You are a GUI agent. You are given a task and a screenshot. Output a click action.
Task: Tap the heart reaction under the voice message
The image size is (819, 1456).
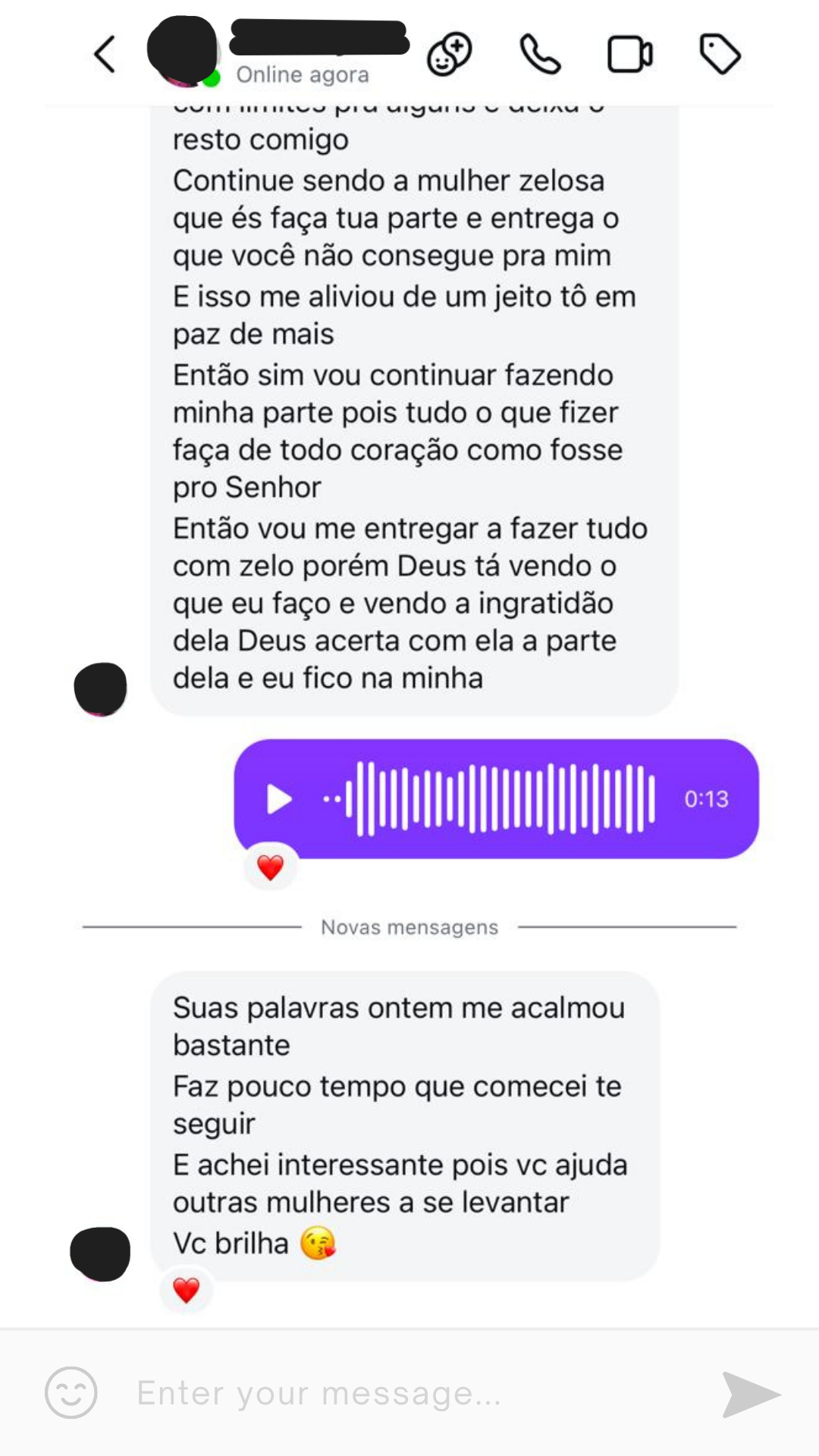click(x=270, y=867)
